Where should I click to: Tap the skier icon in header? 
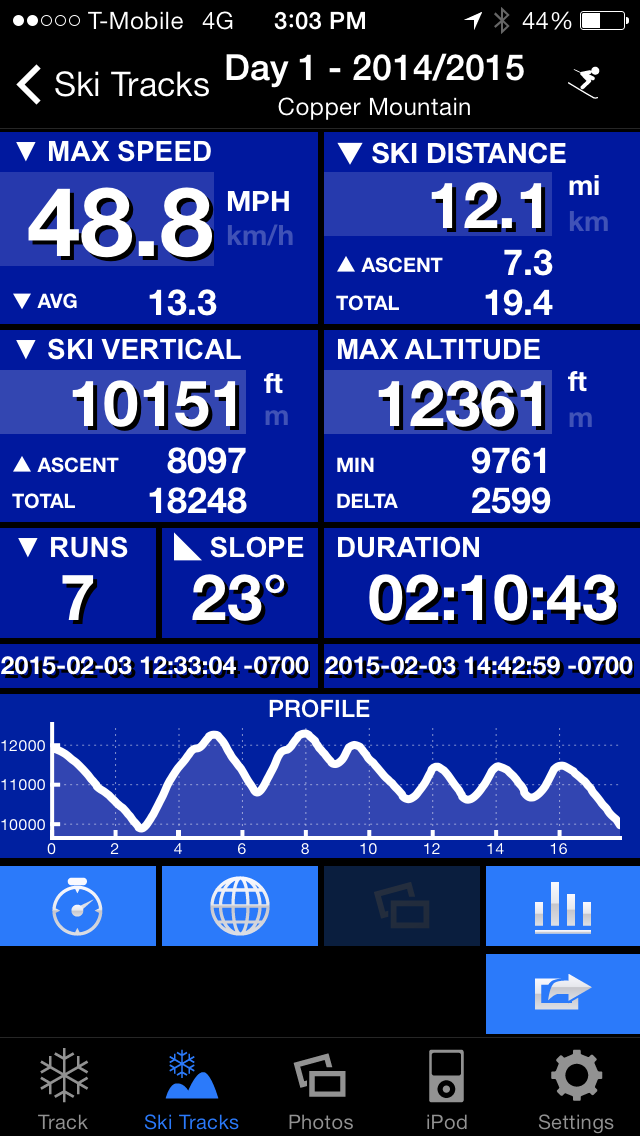click(x=584, y=83)
